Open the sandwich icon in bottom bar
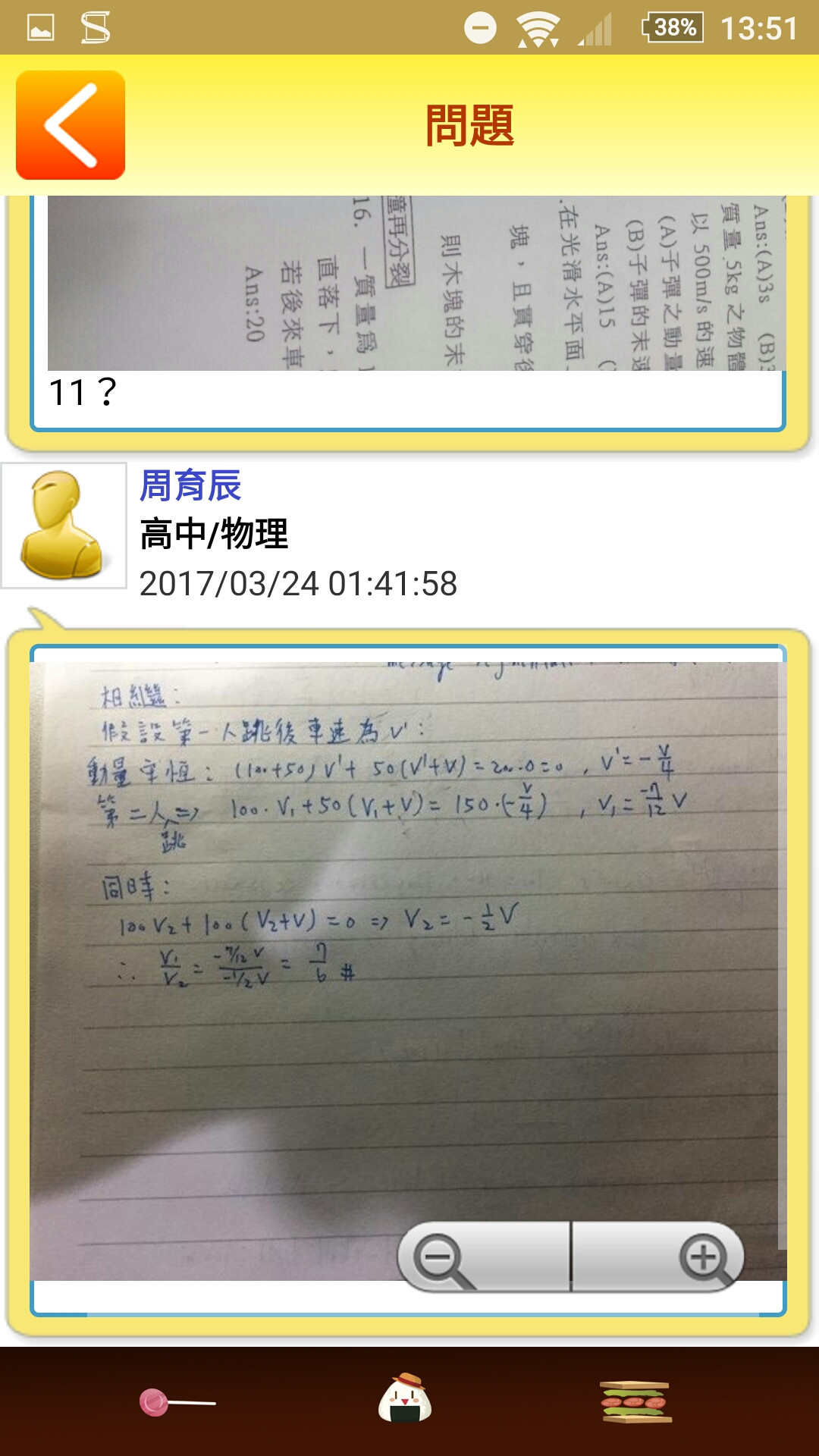The height and width of the screenshot is (1456, 819). click(x=635, y=1401)
